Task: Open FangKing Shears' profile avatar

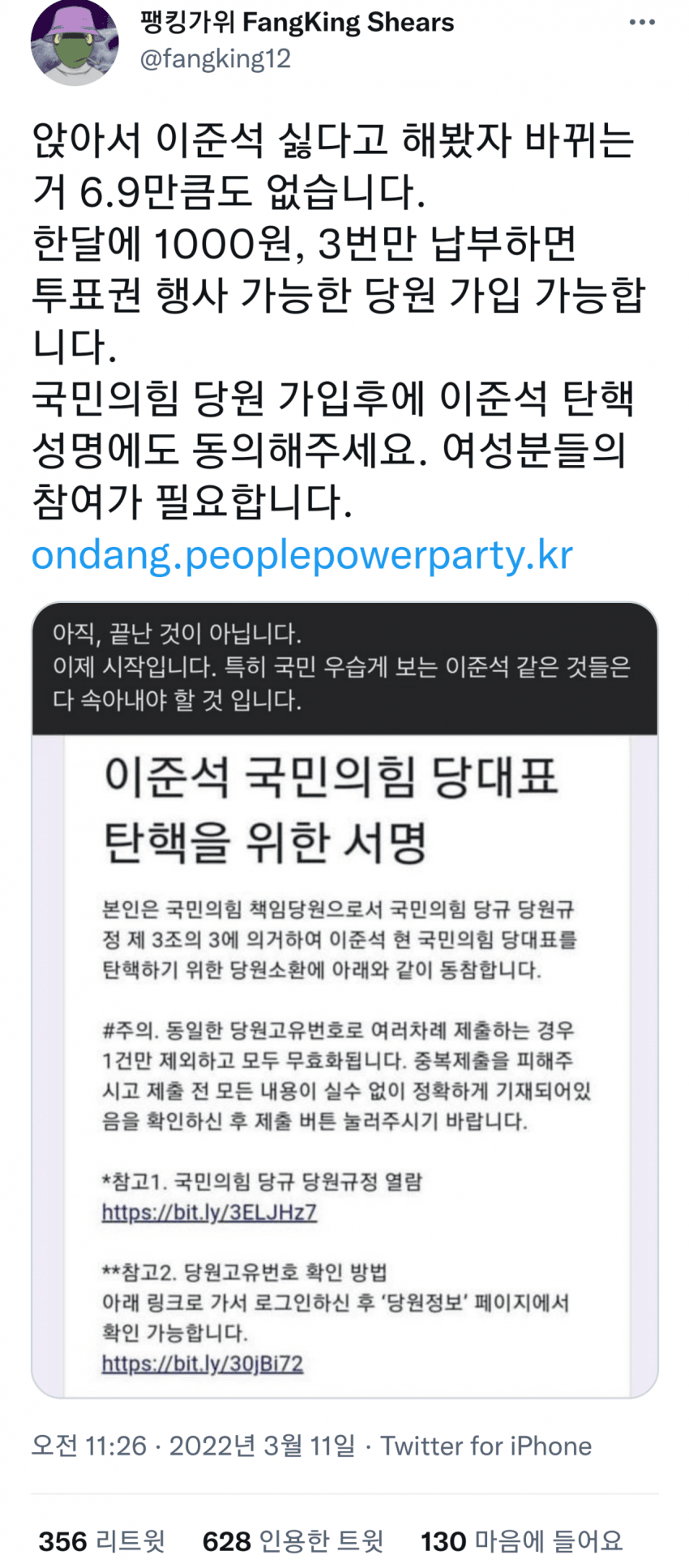Action: [x=75, y=43]
